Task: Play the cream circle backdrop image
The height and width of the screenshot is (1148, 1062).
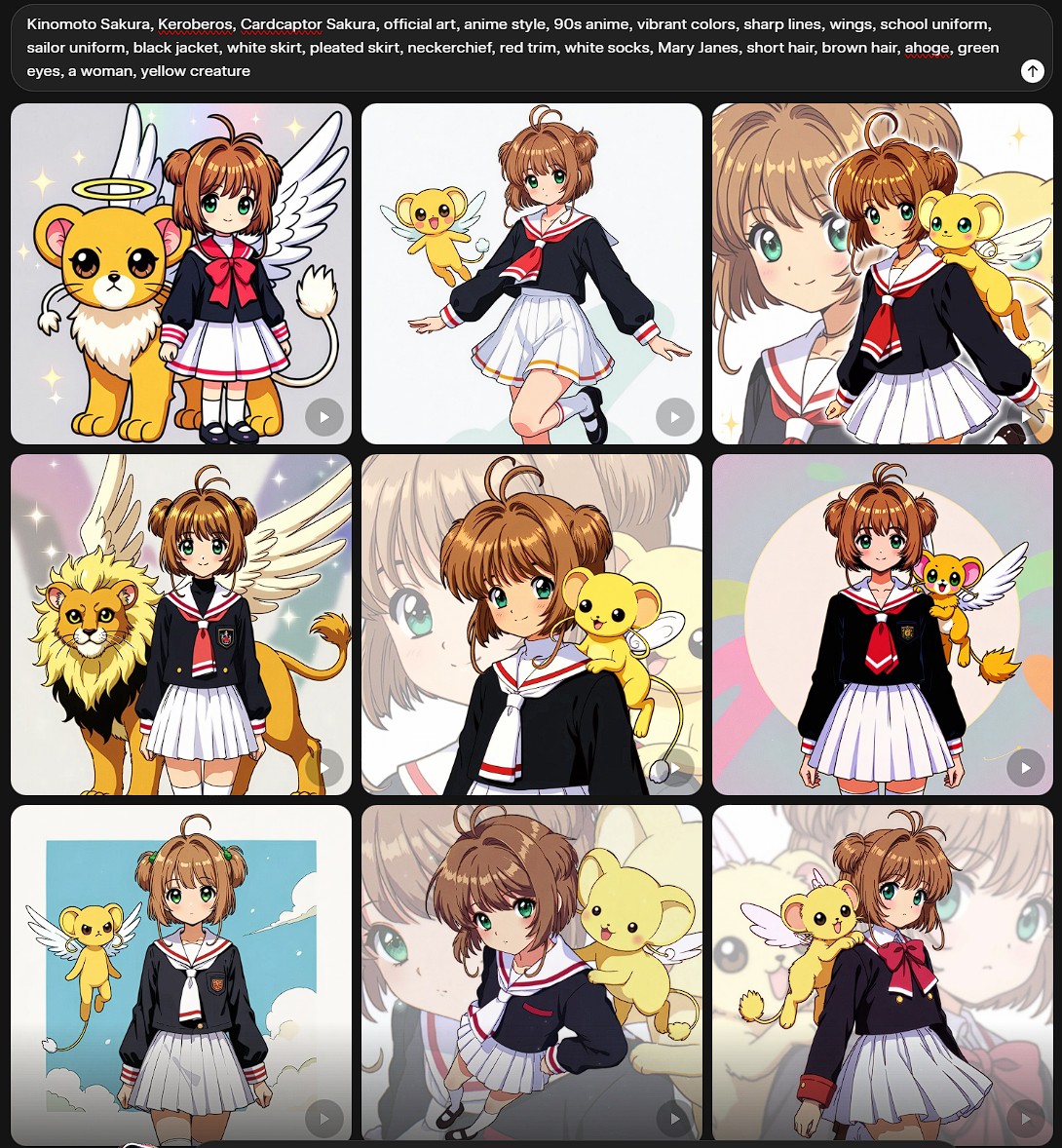Action: (x=1026, y=768)
